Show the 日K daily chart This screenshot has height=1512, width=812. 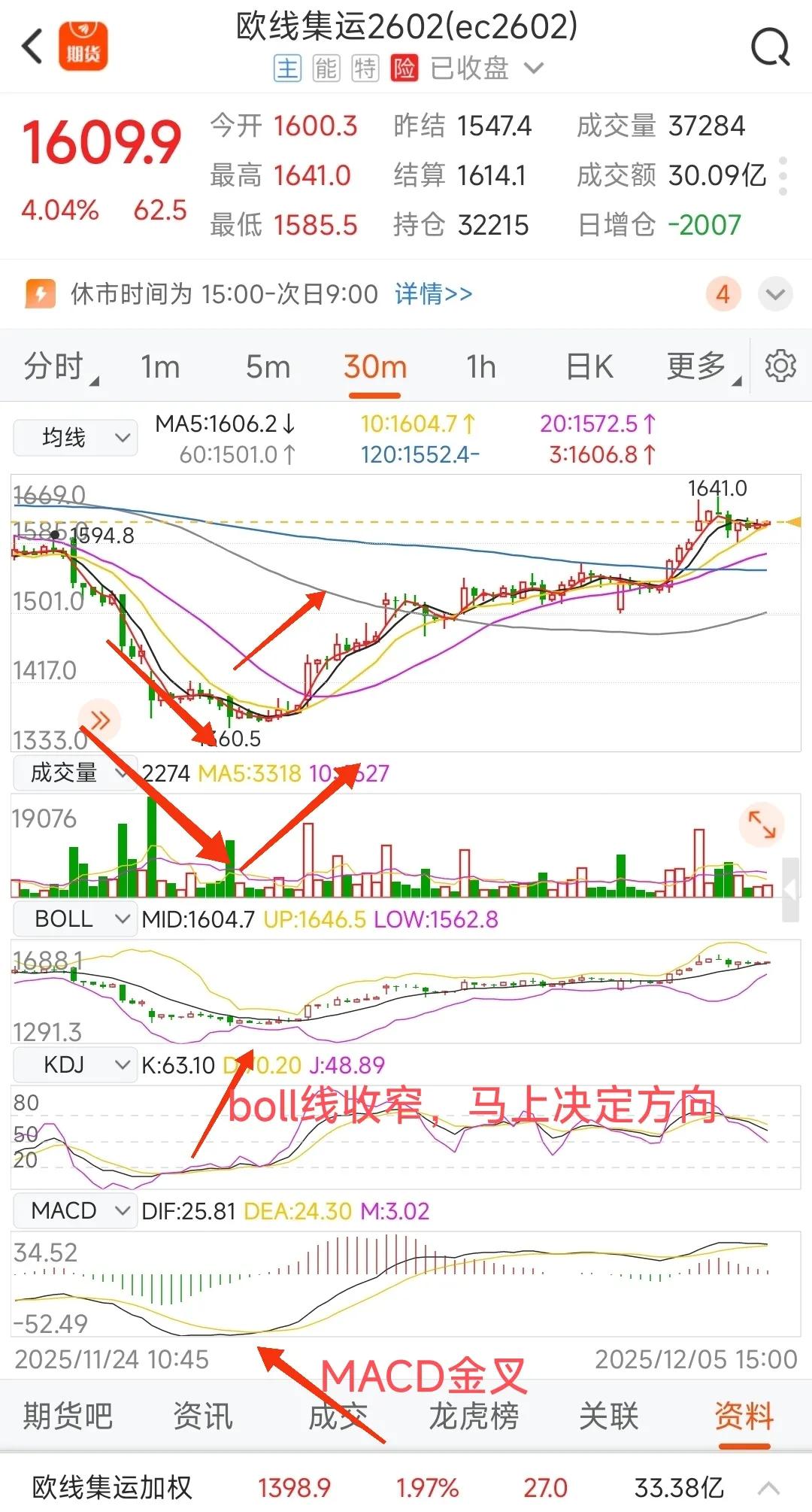coord(589,367)
